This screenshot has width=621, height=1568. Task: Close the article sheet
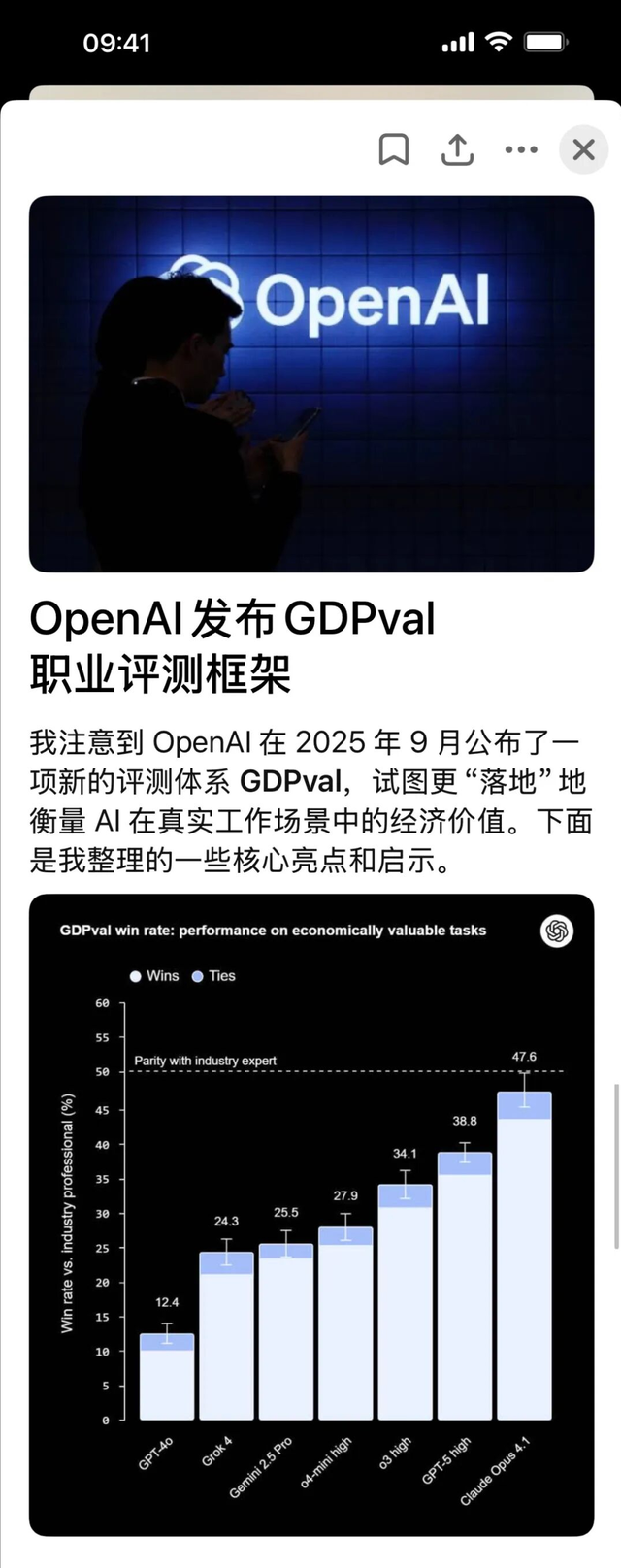[583, 149]
